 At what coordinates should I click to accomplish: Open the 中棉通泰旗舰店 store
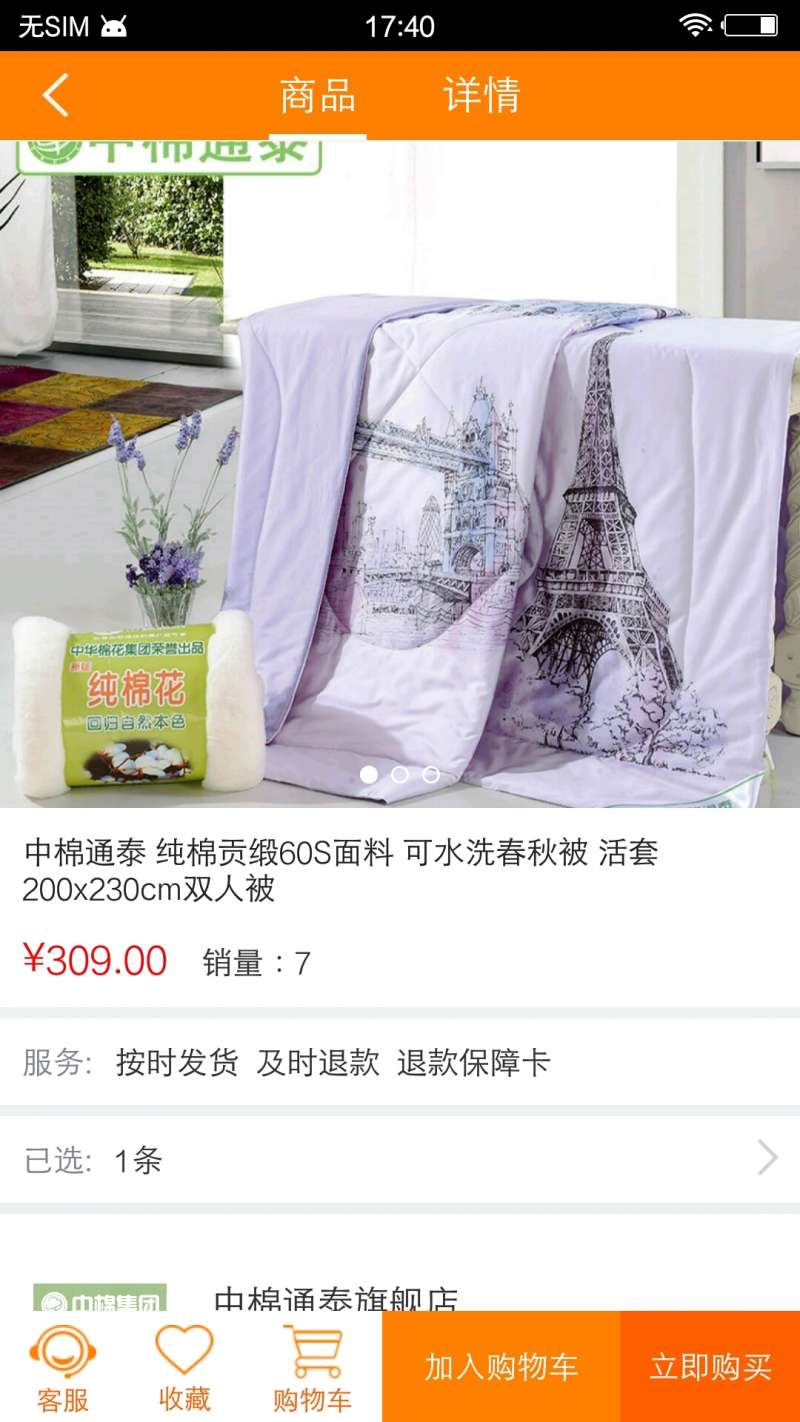(336, 1295)
